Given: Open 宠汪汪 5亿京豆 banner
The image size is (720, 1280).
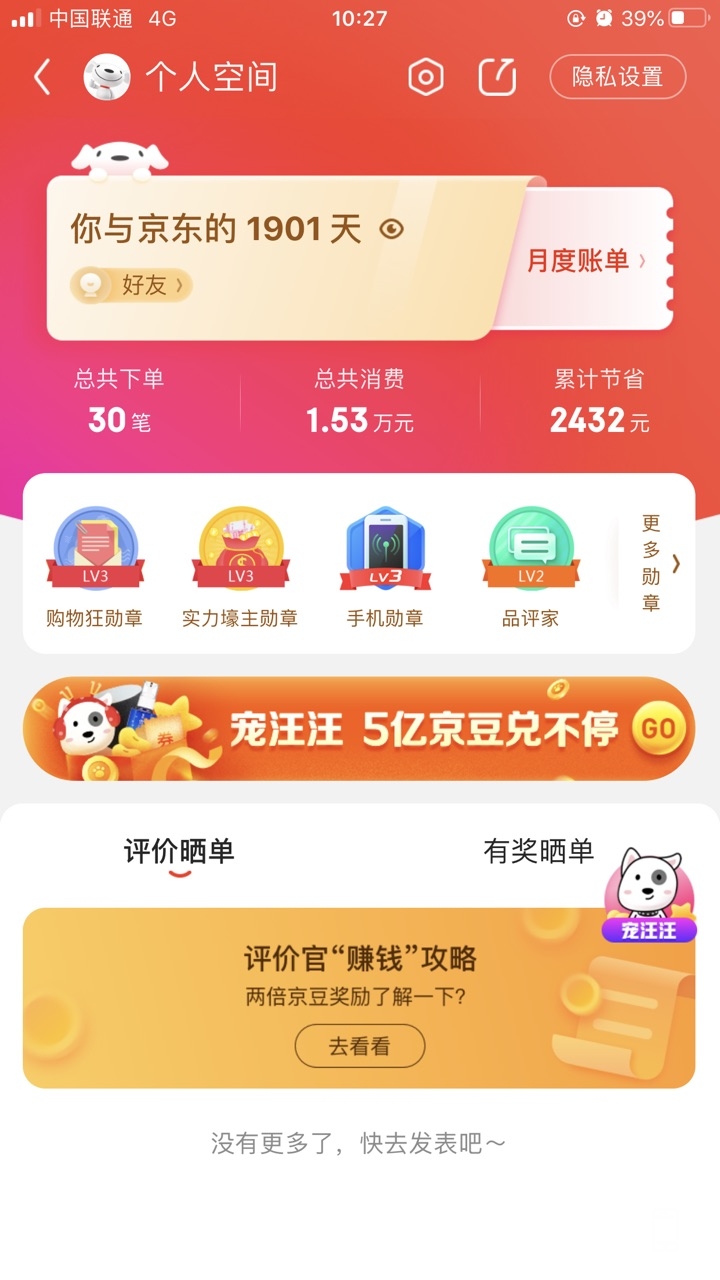Looking at the screenshot, I should [358, 729].
